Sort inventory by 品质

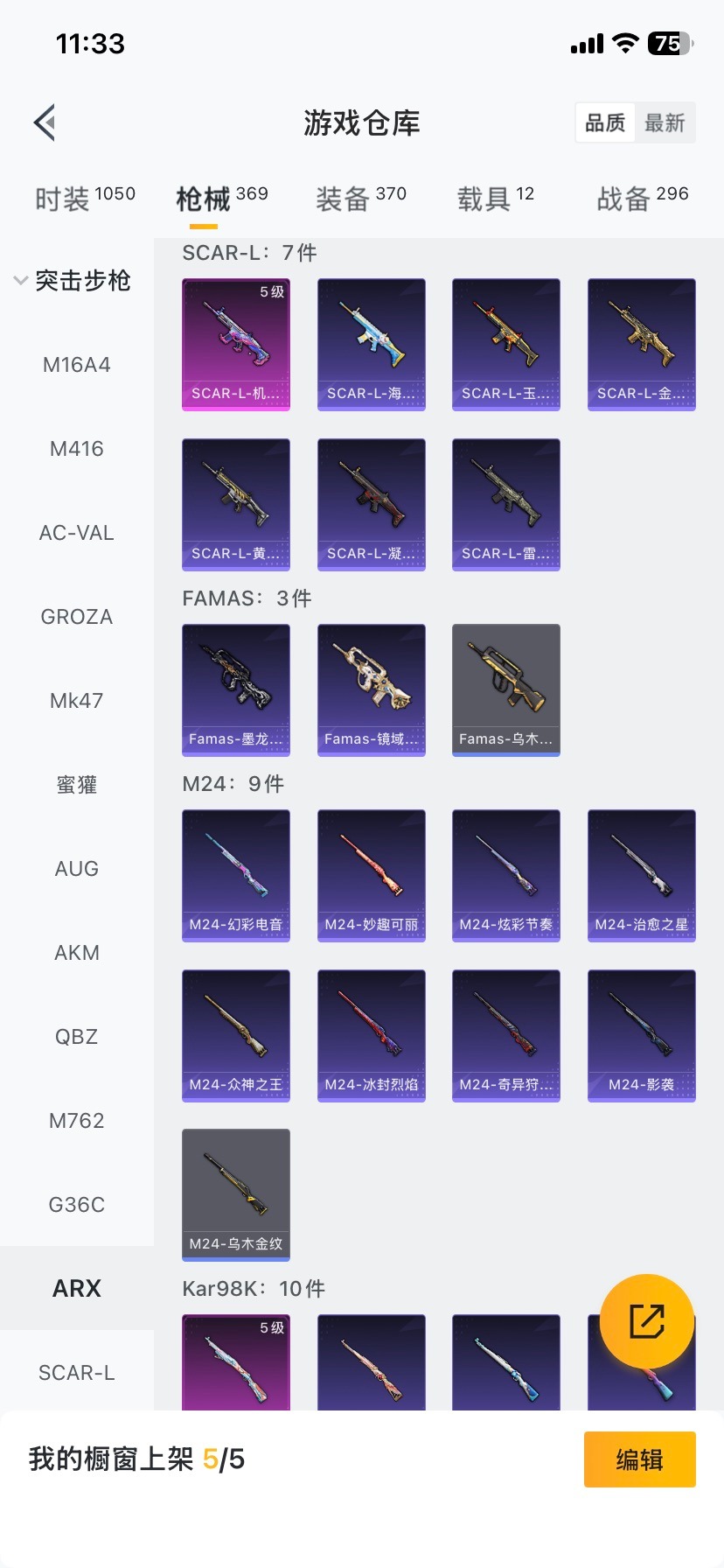point(605,123)
